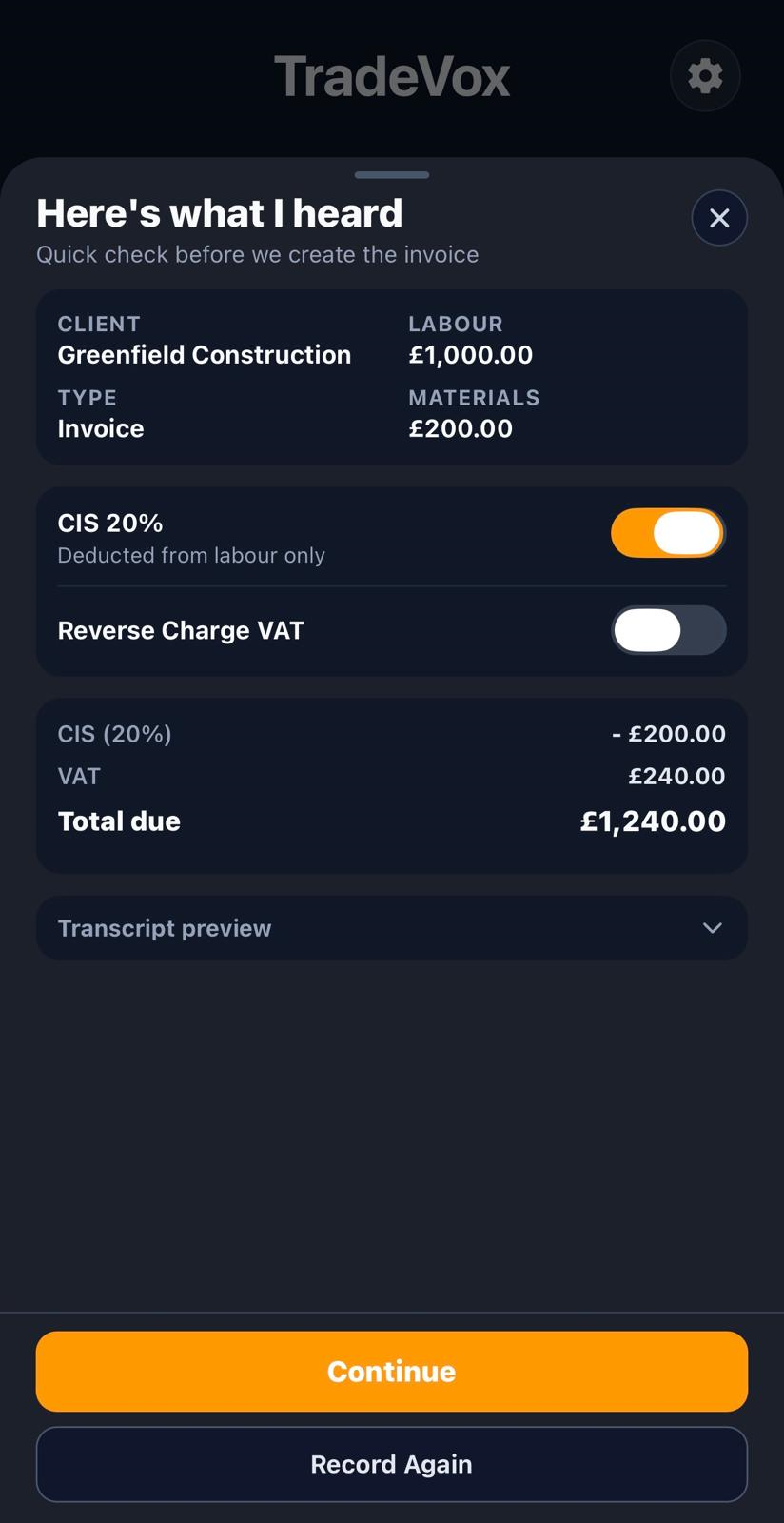
Task: Click the sheet drag handle bar
Action: tap(391, 175)
